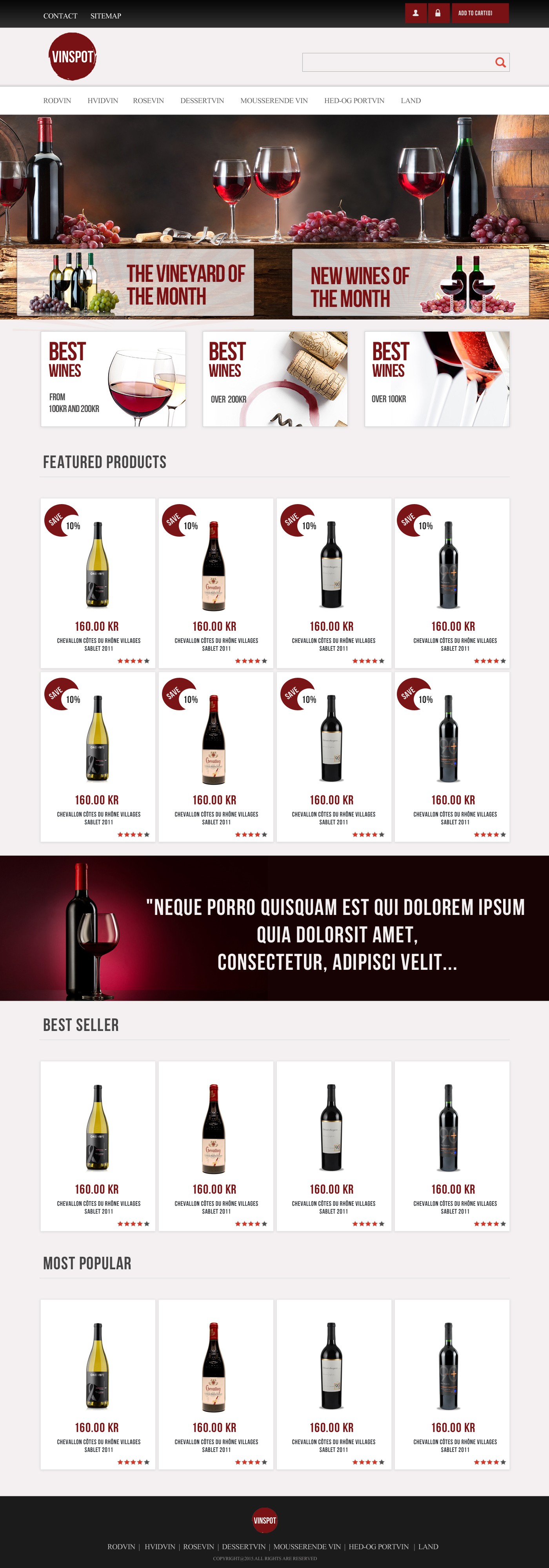The width and height of the screenshot is (549, 1568).
Task: Open Best Wines from 100kr and 200kr tile
Action: click(x=113, y=379)
